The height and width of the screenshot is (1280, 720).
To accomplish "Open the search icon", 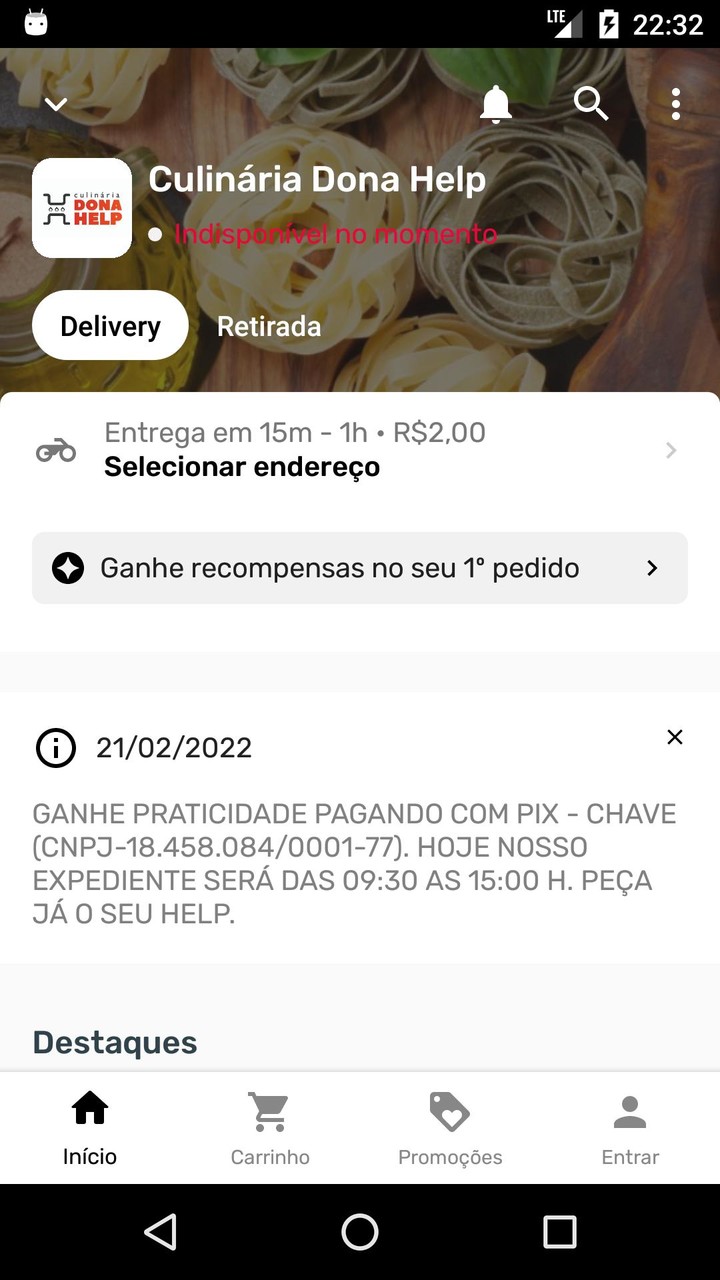I will click(590, 103).
